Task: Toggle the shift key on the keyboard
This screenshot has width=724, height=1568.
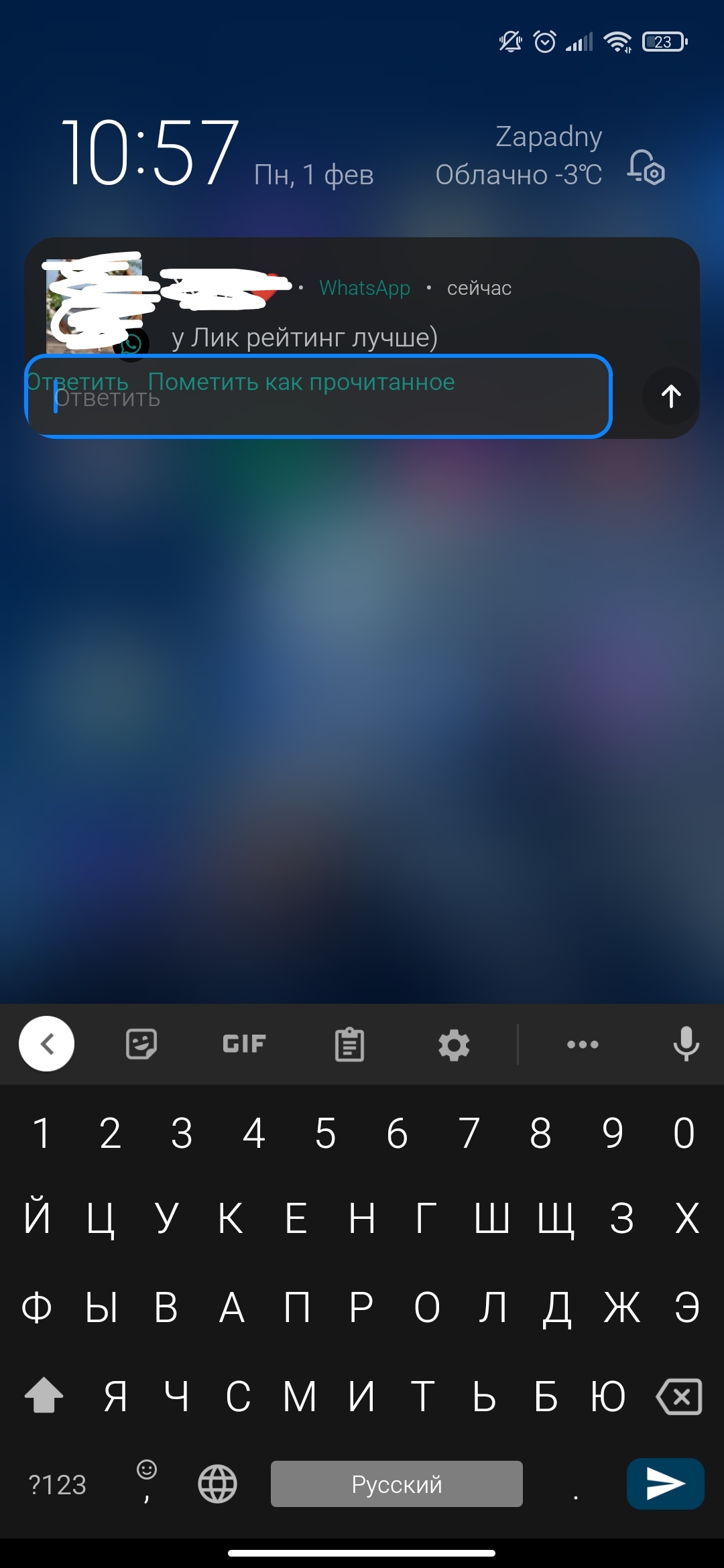Action: [x=44, y=1395]
